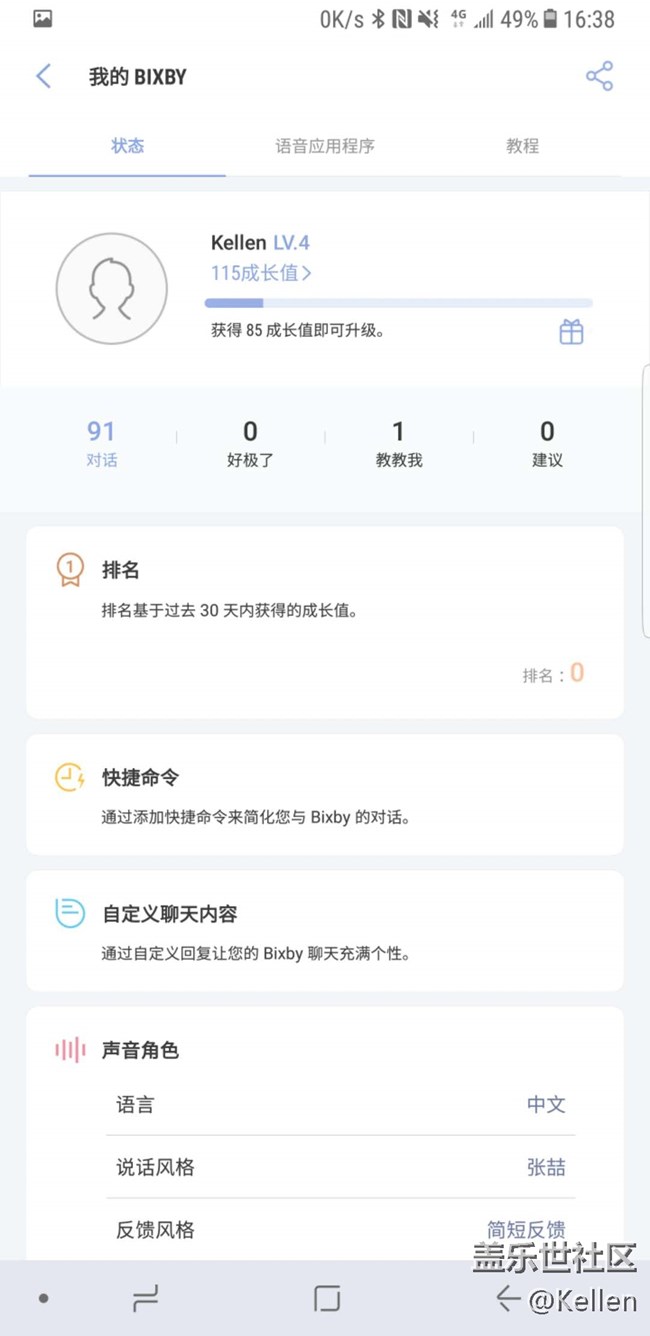Viewport: 650px width, 1336px height.
Task: Go to home via navigation bar
Action: 327,1298
